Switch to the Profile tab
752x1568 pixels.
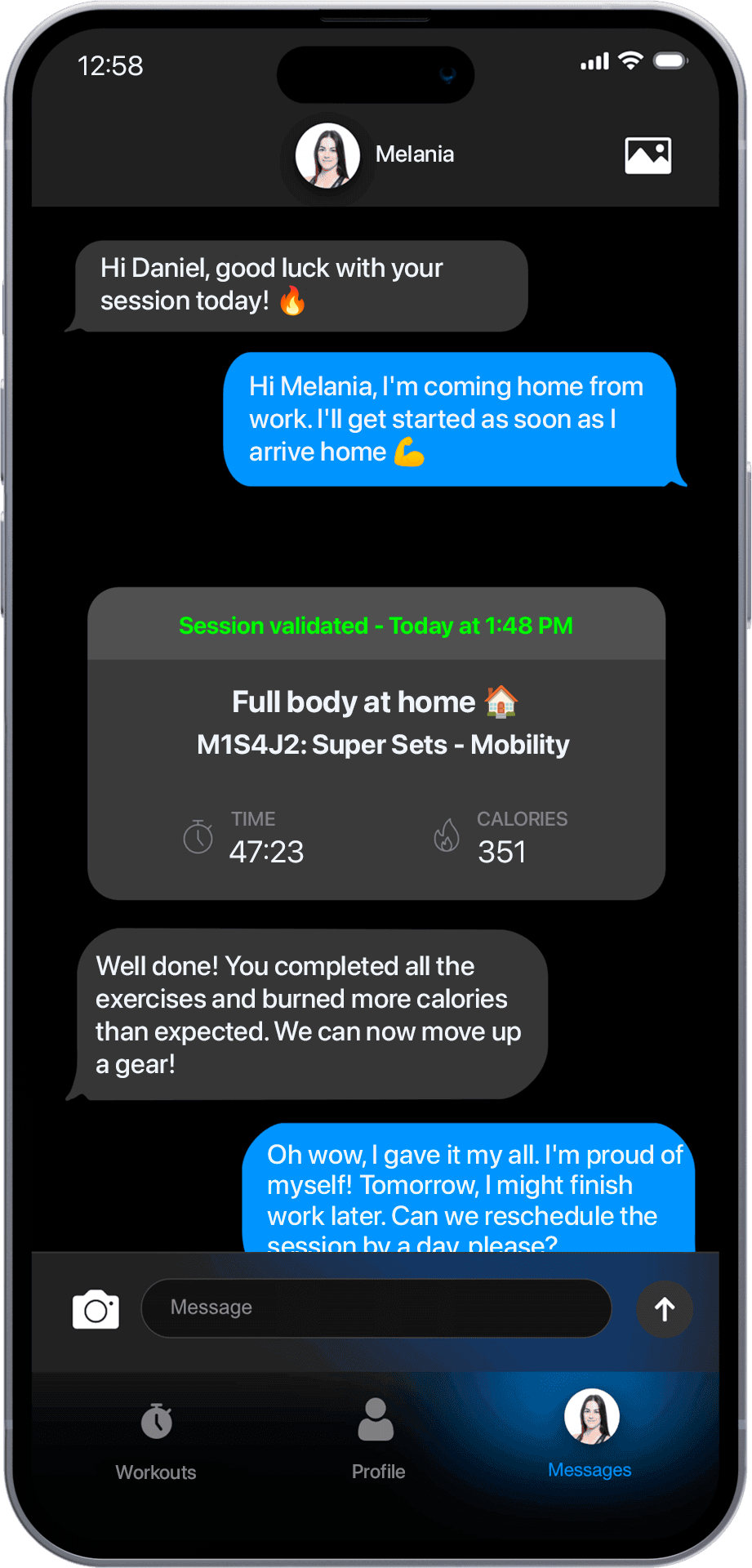pos(377,1439)
